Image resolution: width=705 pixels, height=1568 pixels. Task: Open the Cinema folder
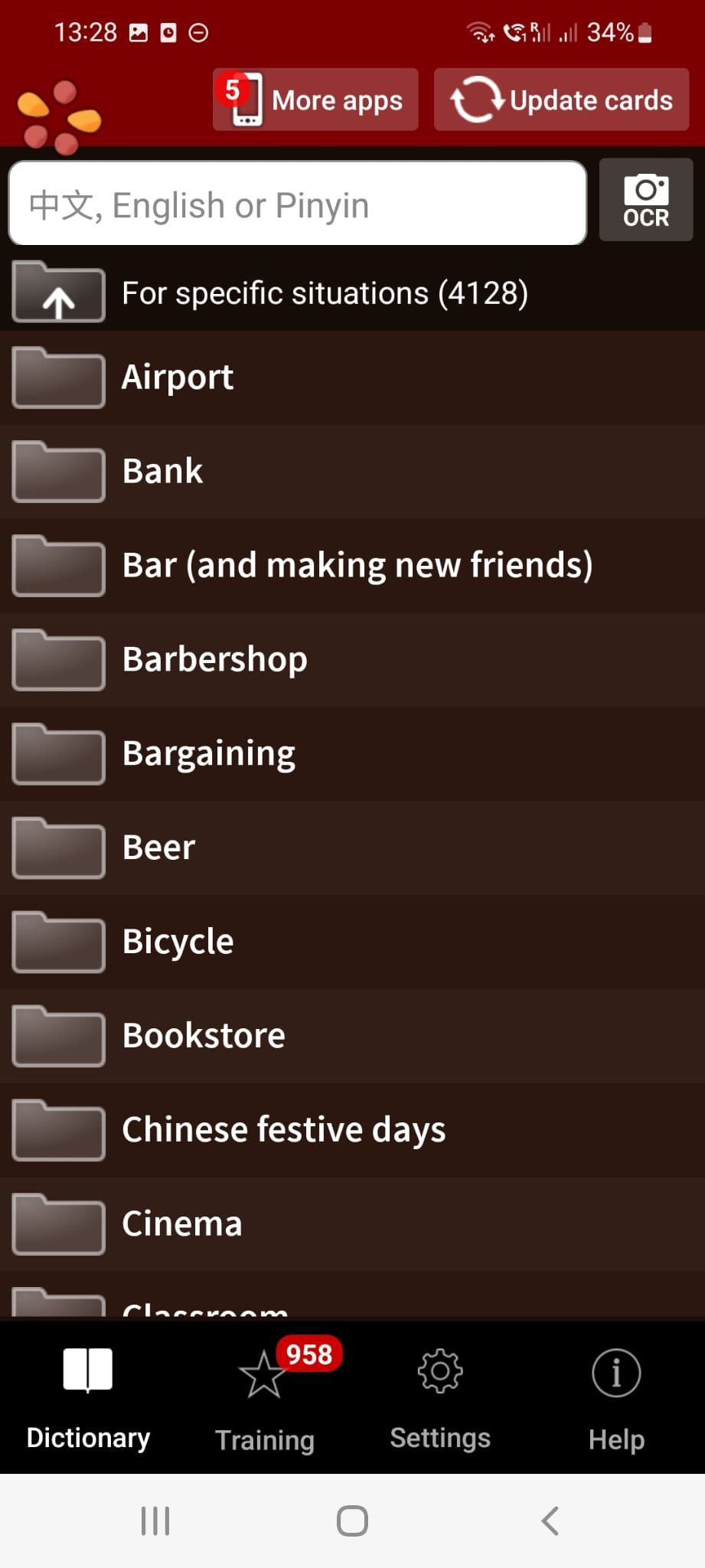click(352, 1224)
